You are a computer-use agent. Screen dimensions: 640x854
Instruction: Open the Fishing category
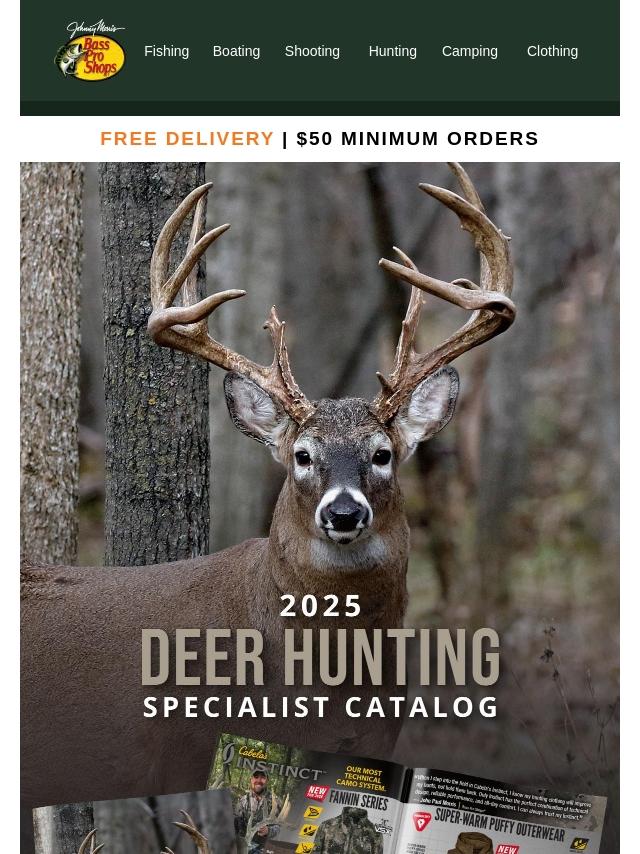point(166,51)
